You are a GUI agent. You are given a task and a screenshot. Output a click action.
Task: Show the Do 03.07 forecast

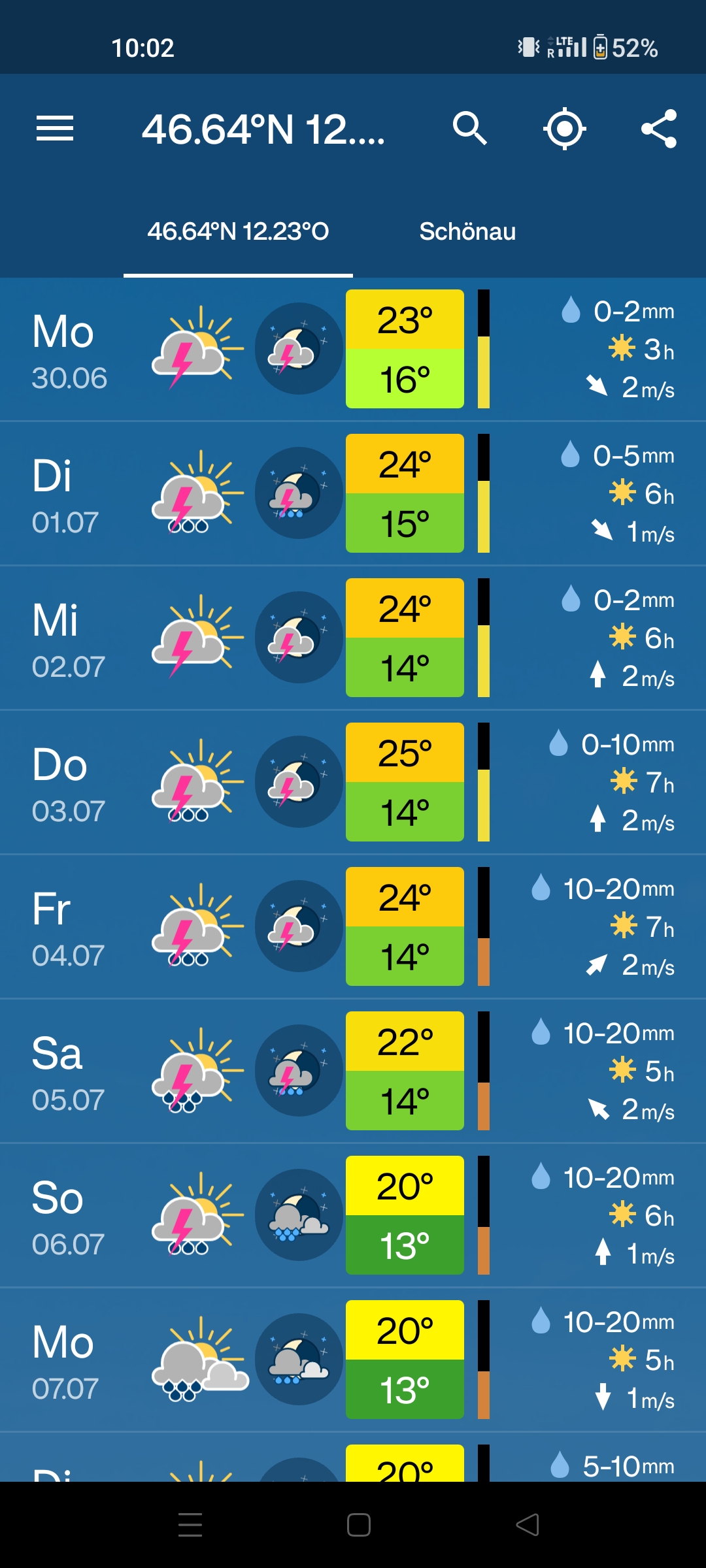point(353,782)
